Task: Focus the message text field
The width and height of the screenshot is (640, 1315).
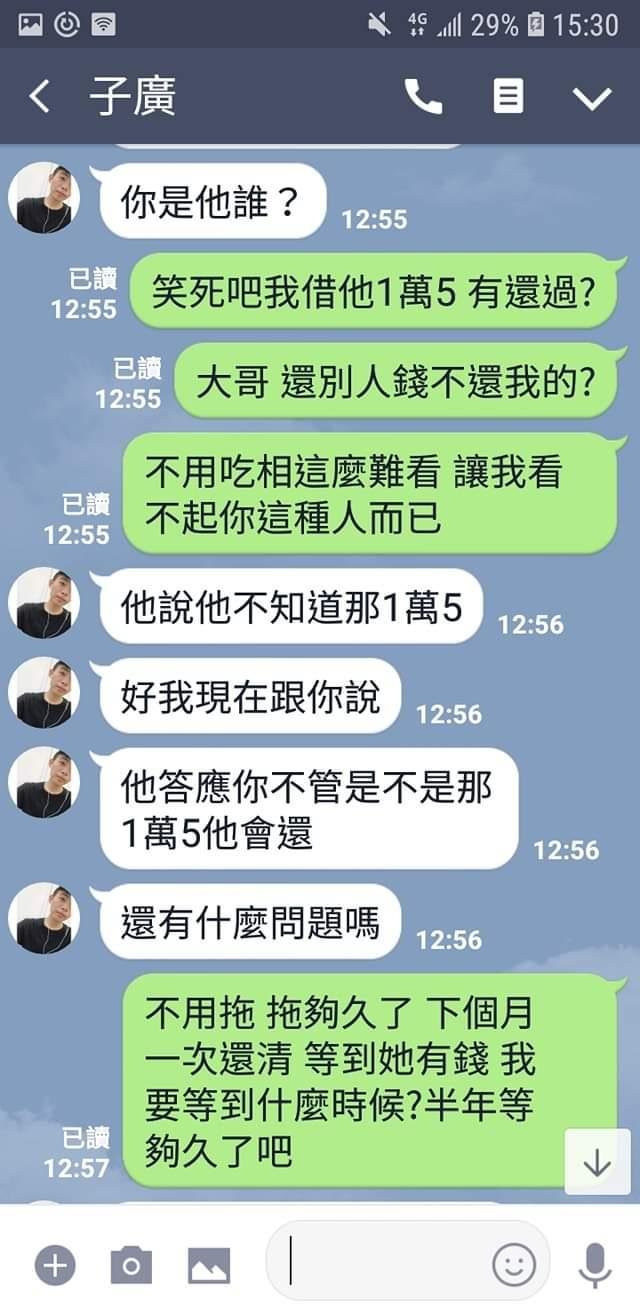Action: [x=385, y=1262]
